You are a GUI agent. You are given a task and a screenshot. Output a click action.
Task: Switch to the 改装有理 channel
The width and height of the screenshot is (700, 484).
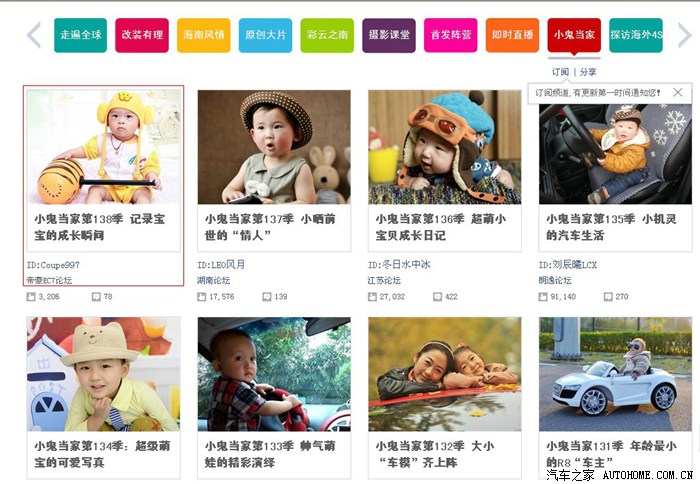(x=142, y=35)
